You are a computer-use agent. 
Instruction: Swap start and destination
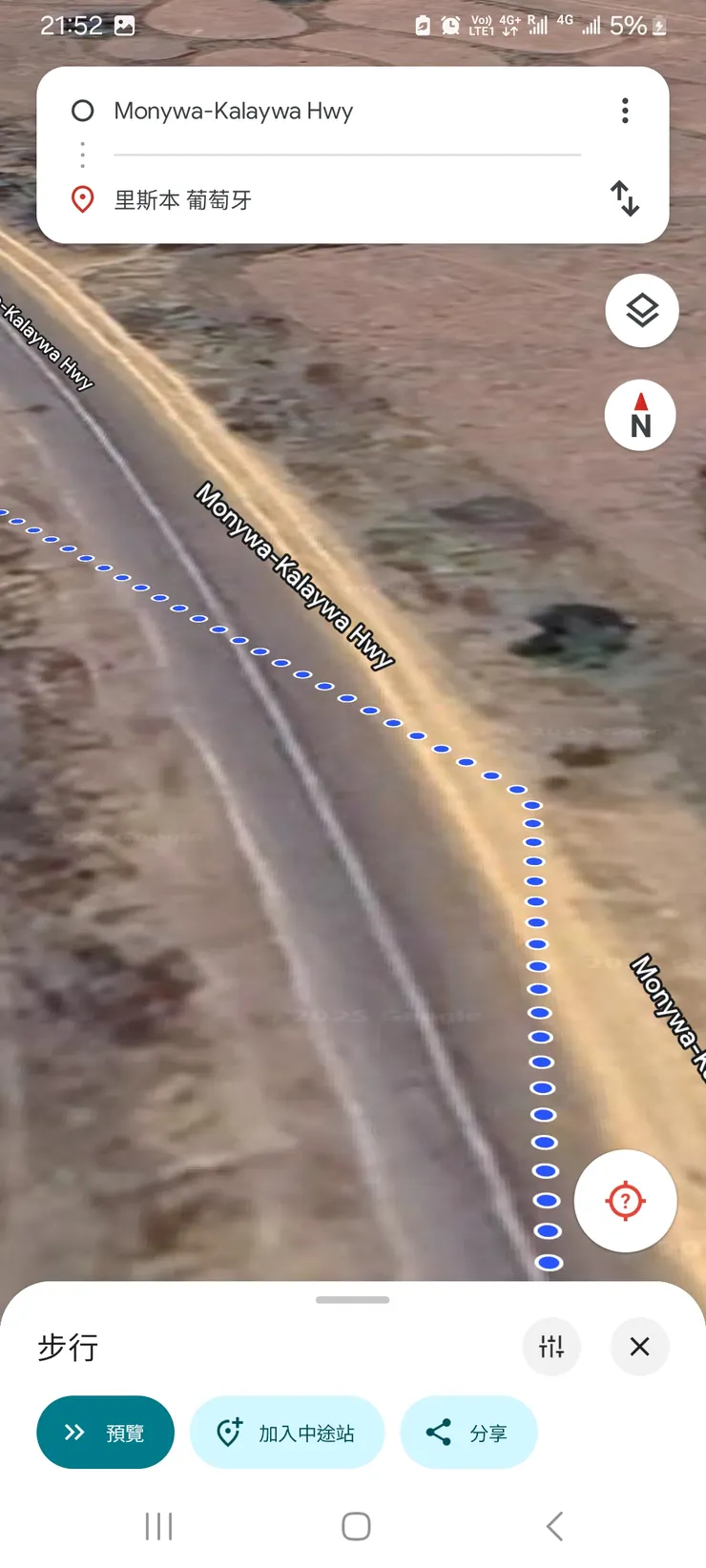coord(625,198)
